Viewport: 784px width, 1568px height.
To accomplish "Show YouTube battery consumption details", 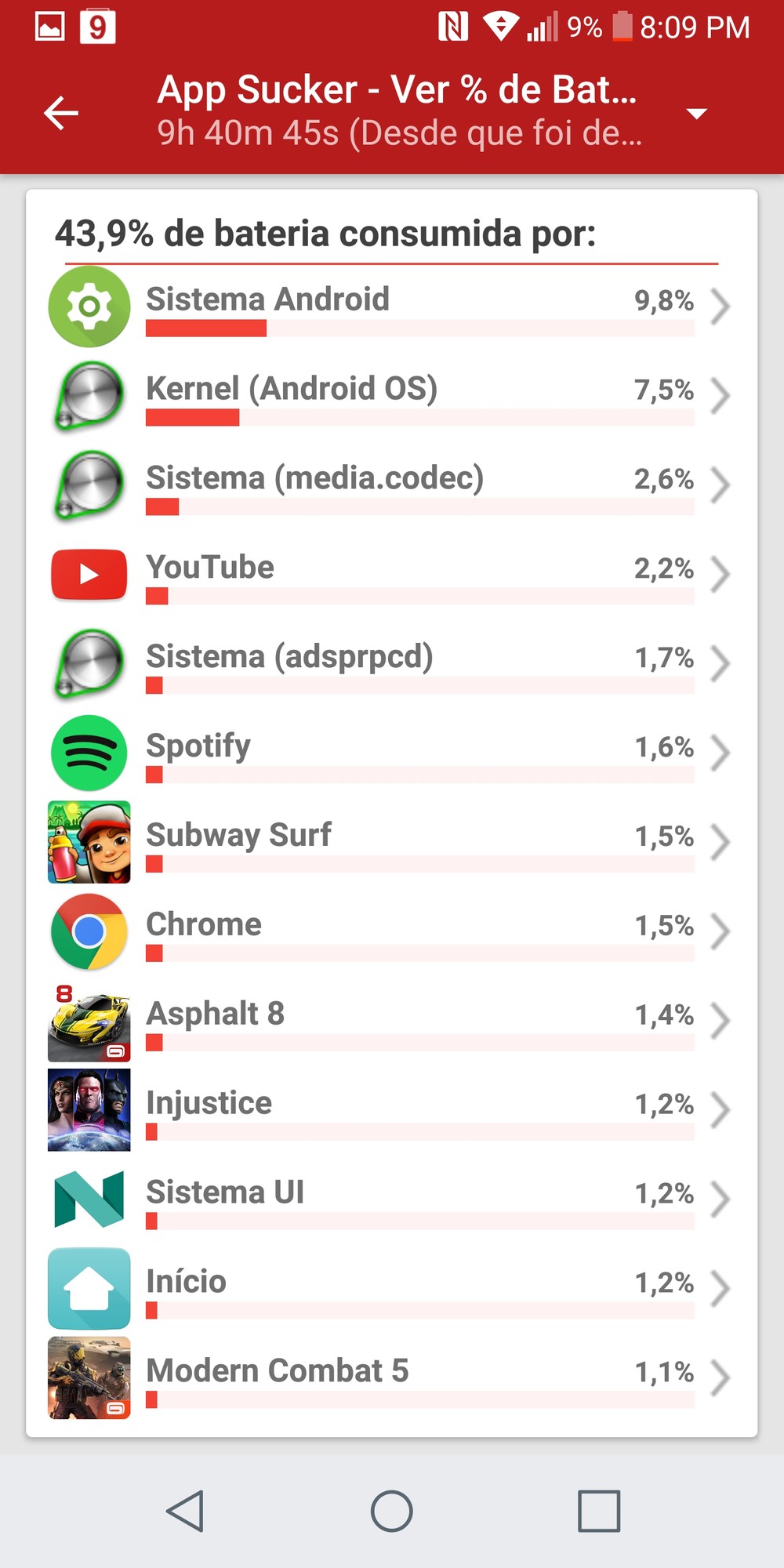I will click(392, 575).
